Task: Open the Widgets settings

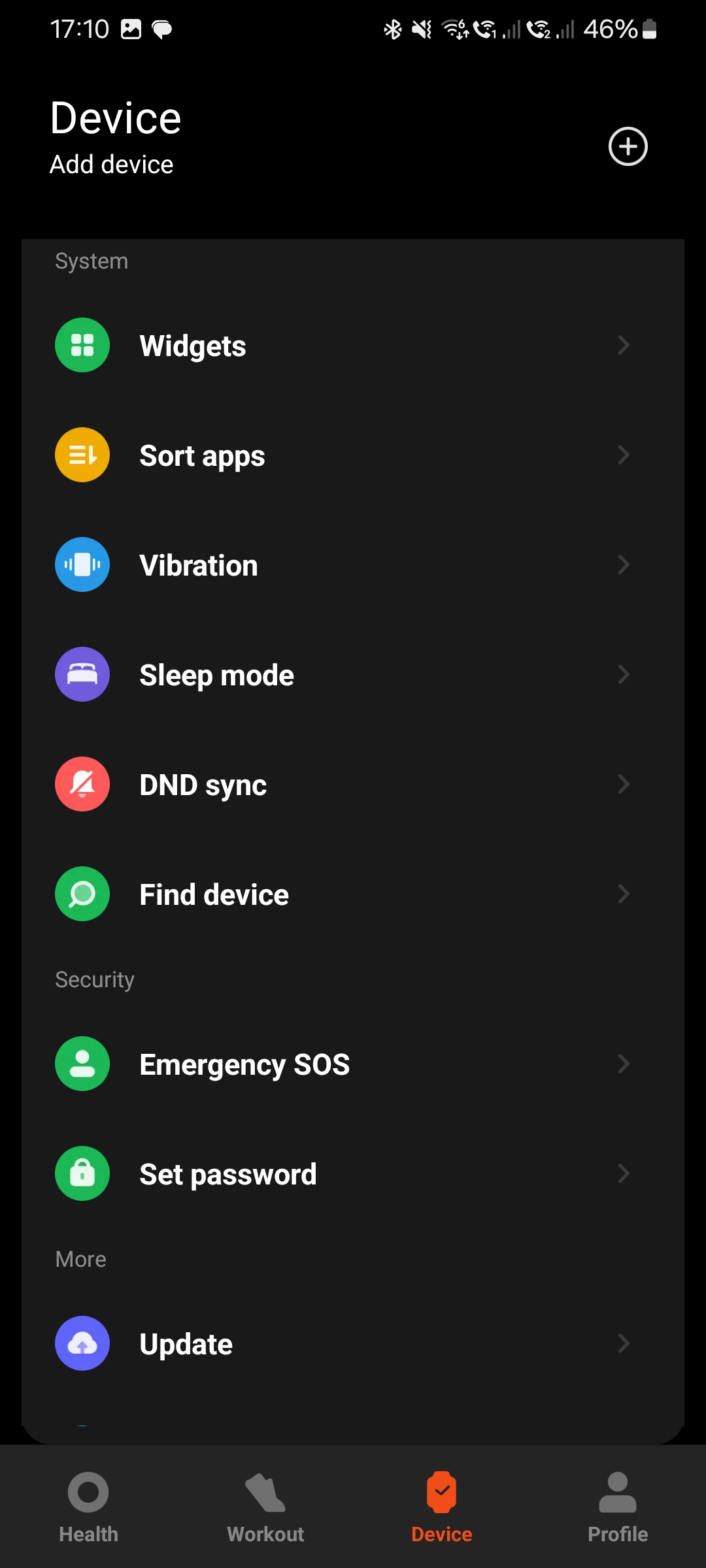Action: (353, 345)
